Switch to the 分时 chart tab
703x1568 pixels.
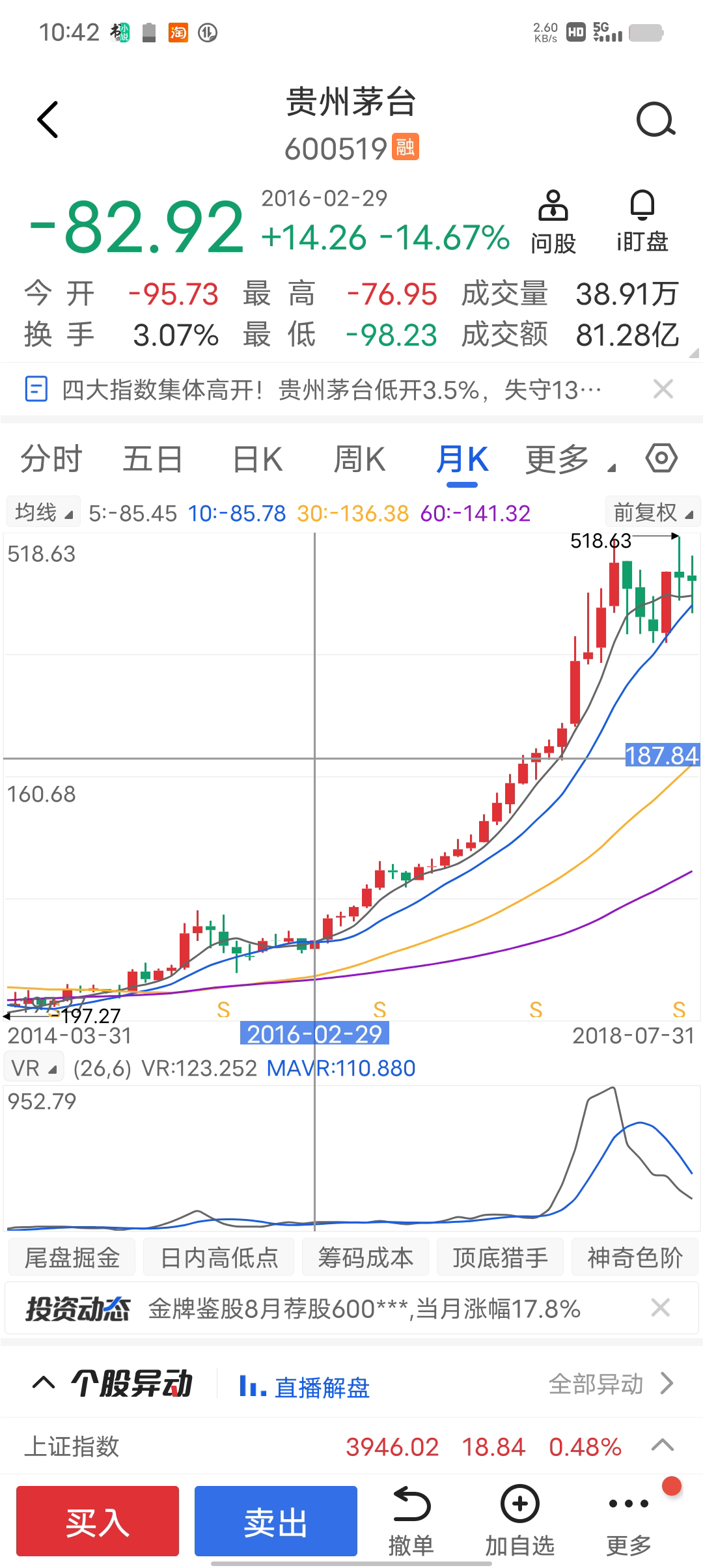(x=51, y=459)
